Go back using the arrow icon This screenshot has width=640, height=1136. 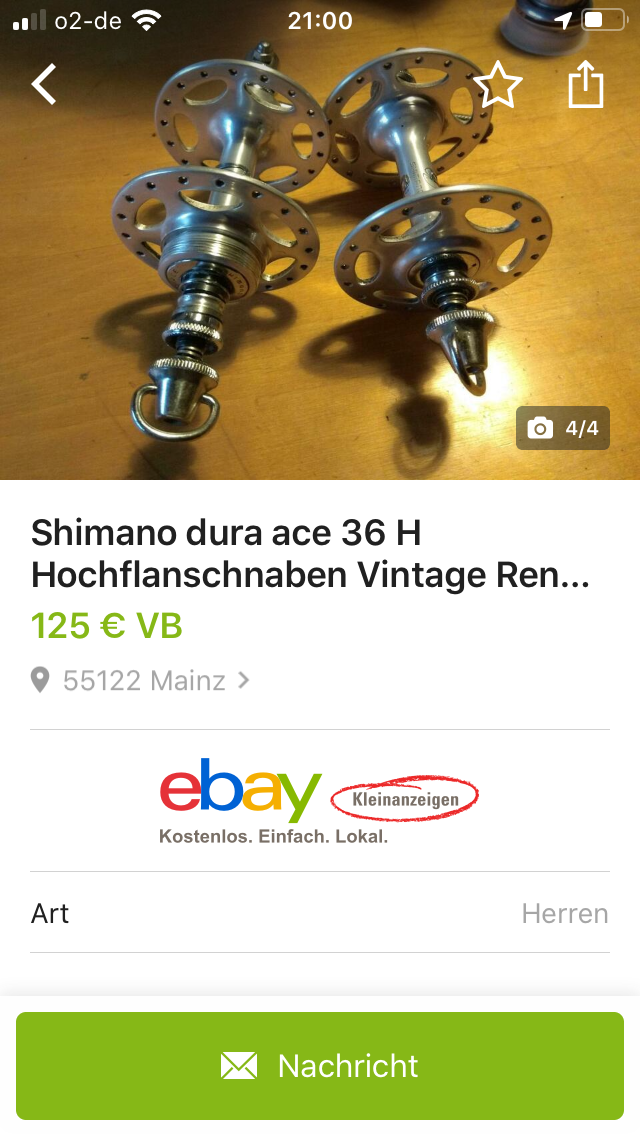[x=44, y=85]
